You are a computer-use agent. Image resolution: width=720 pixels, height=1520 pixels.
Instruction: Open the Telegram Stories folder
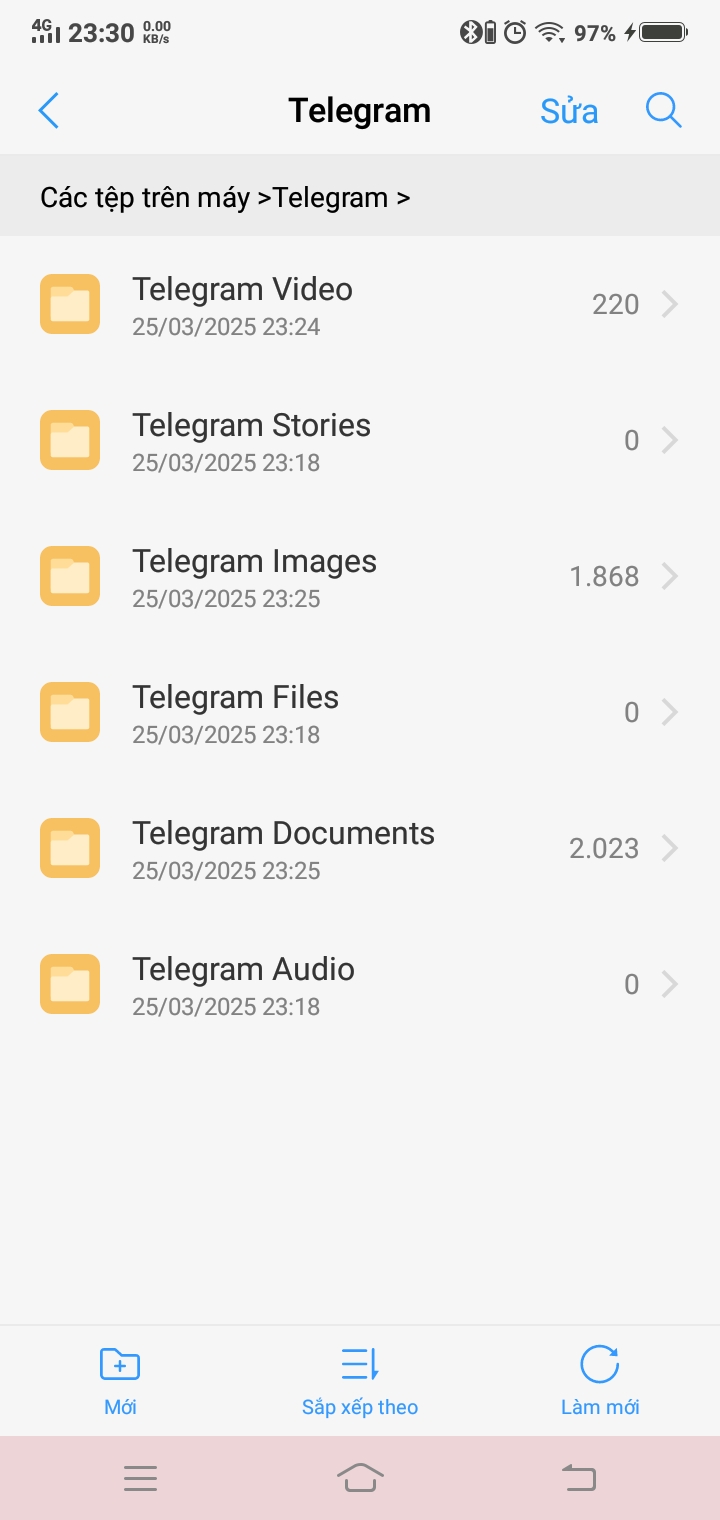click(360, 441)
